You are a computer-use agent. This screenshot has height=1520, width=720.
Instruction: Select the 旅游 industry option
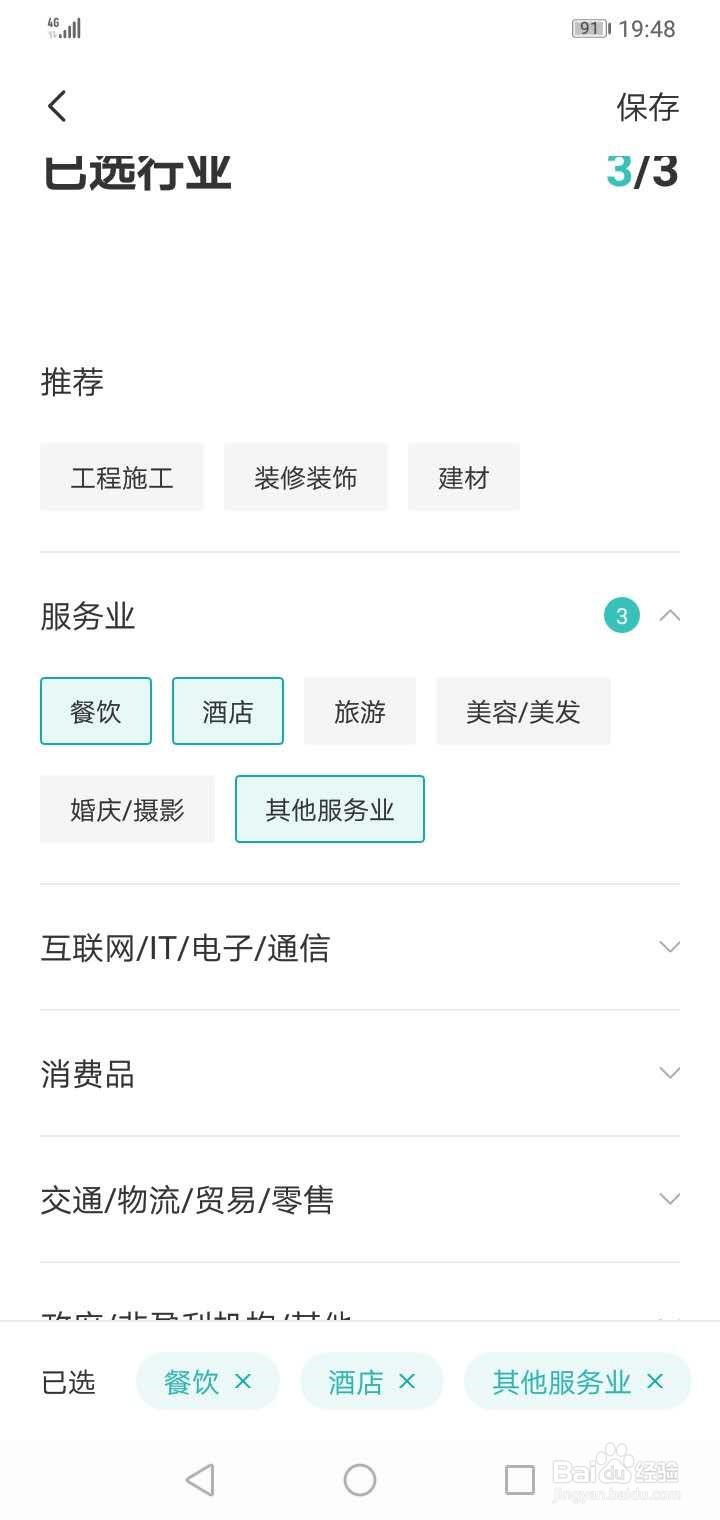coord(359,711)
